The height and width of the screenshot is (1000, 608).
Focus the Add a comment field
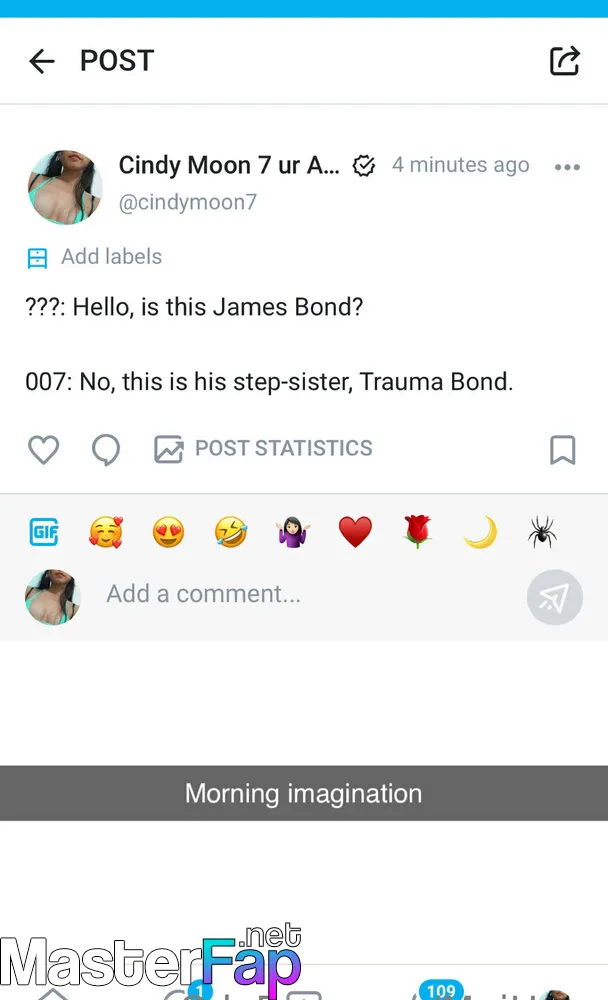300,594
